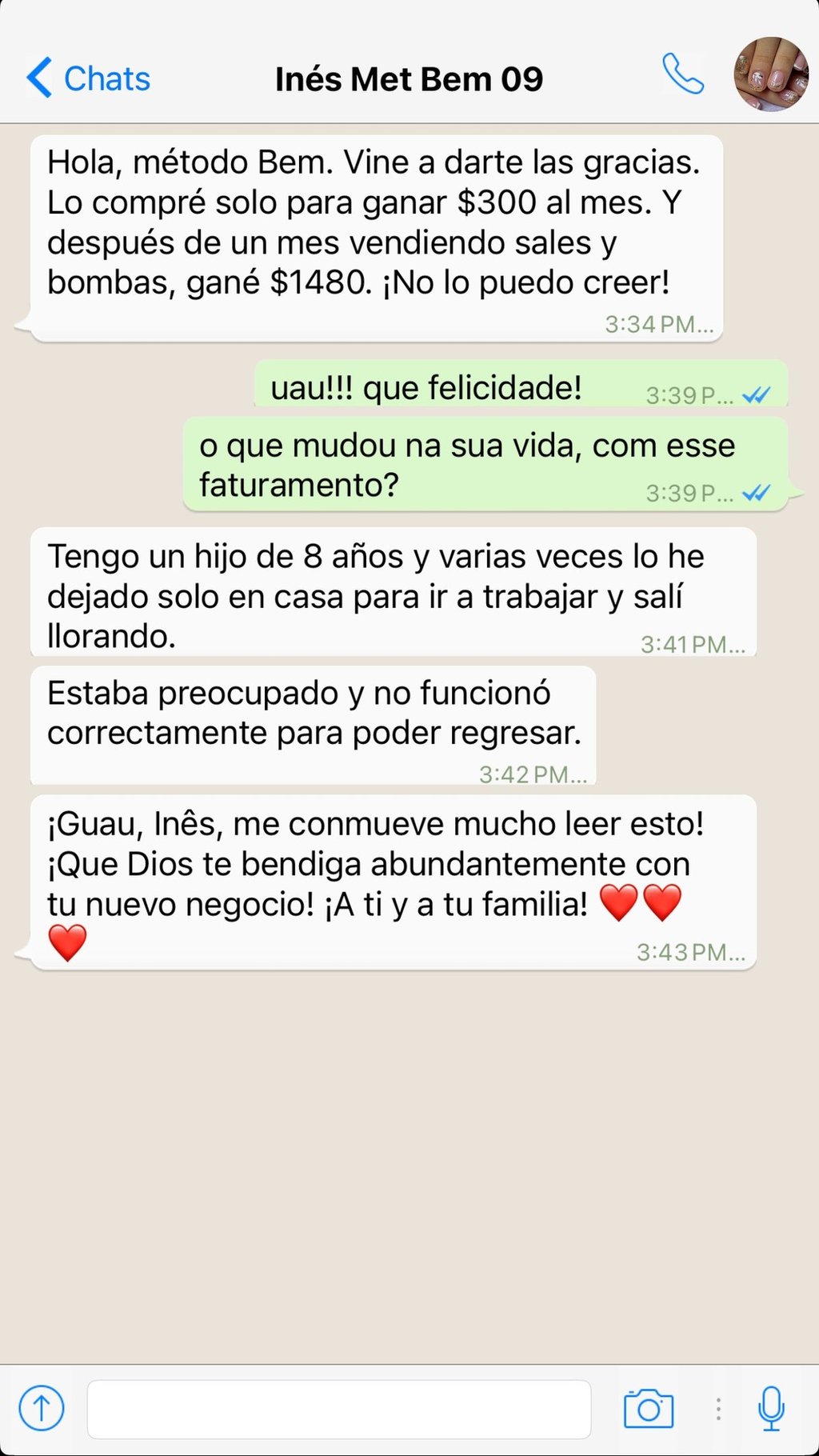Viewport: 819px width, 1456px height.
Task: Start a voice call with Inés
Action: [x=682, y=75]
